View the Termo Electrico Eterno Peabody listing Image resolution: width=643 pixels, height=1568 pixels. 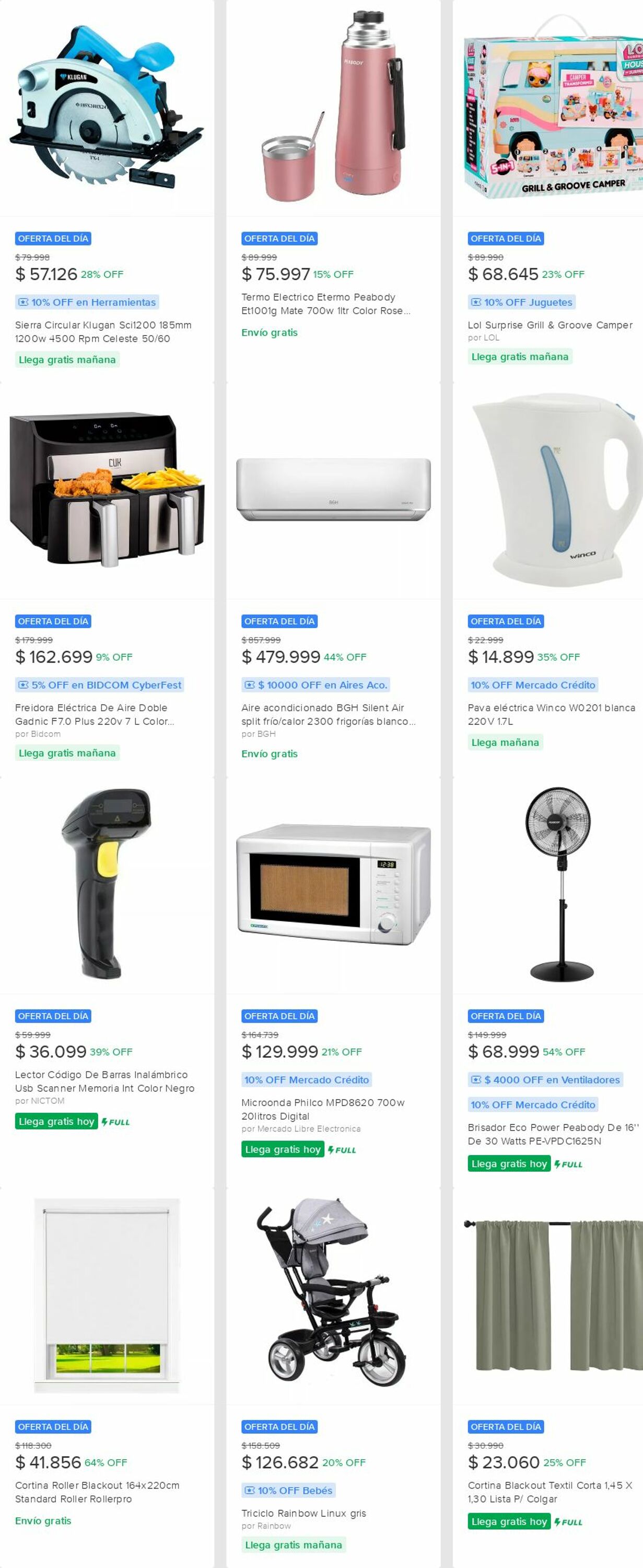325,304
